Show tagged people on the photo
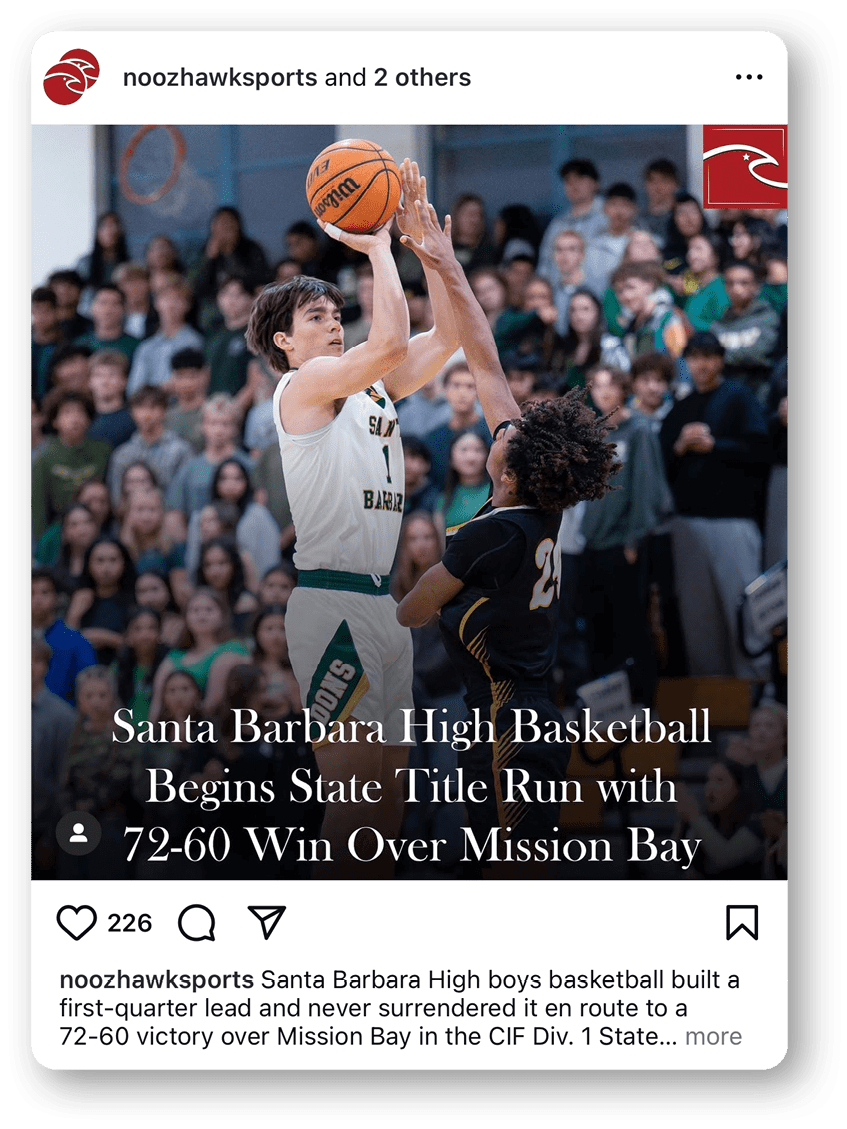Screen dimensions: 847x1129 79,832
